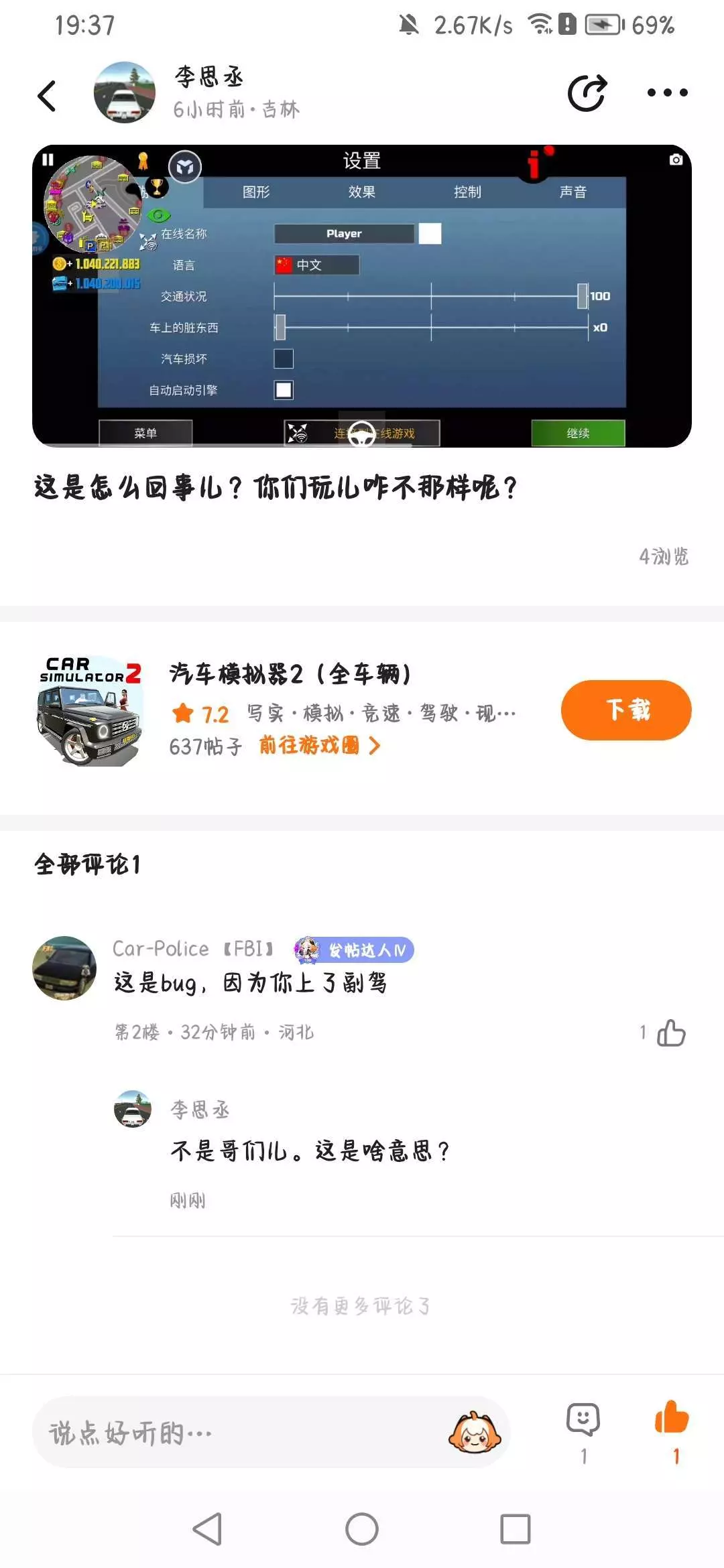
Task: Like Car-Police's comment about the bug
Action: pyautogui.click(x=670, y=1033)
